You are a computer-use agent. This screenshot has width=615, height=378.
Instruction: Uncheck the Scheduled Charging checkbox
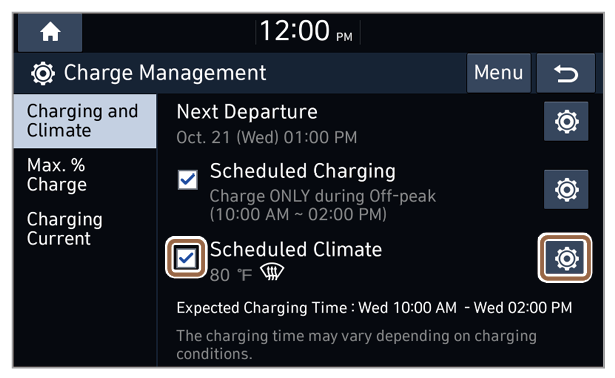pos(187,180)
